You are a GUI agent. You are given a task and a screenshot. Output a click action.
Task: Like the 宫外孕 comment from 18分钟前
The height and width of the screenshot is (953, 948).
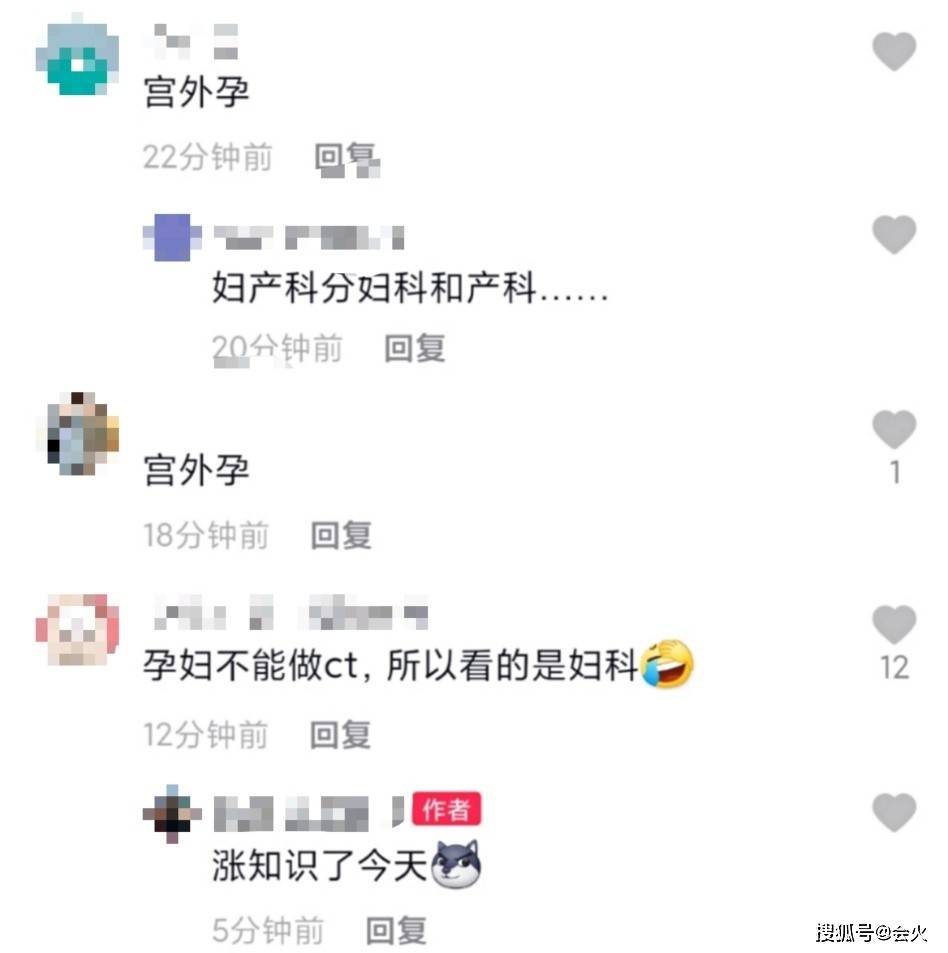click(x=894, y=430)
